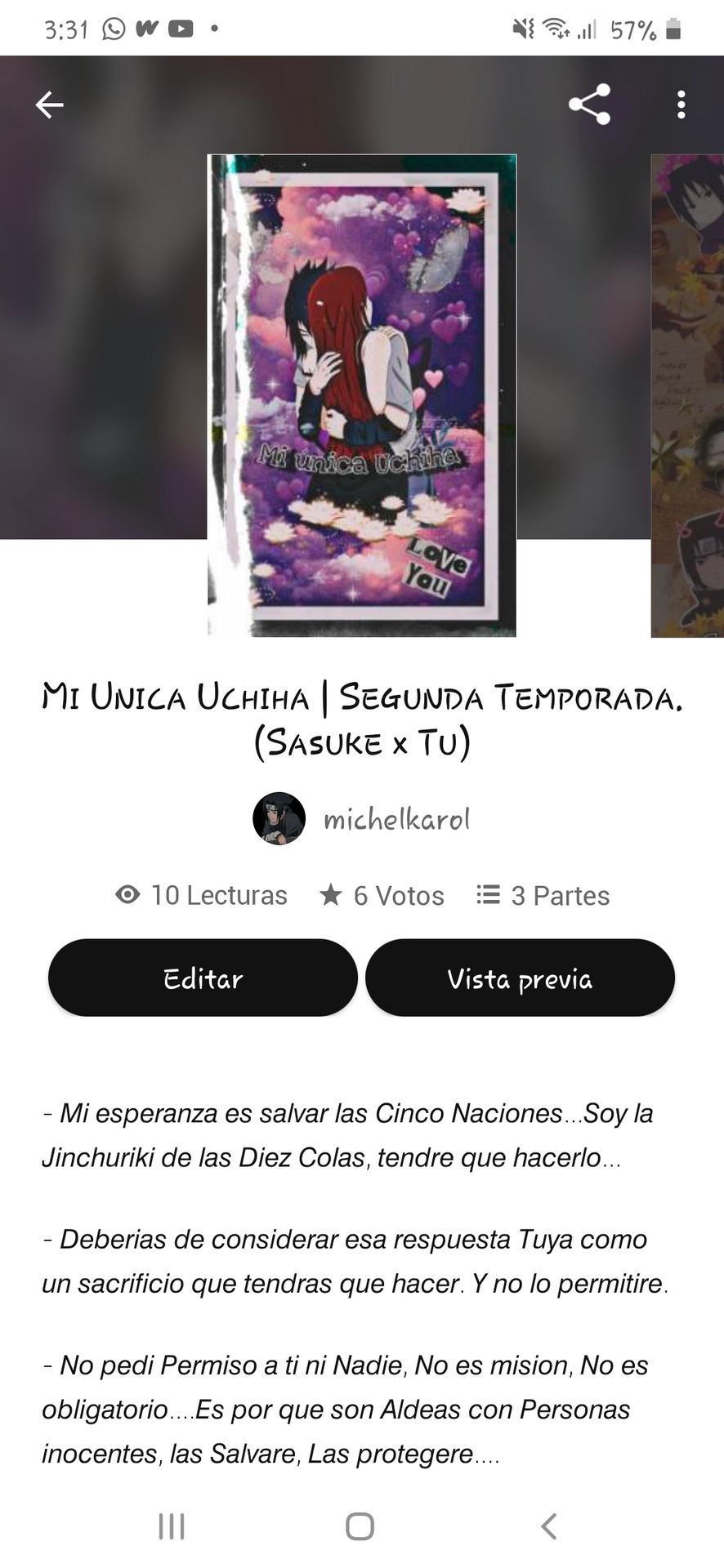Tap the Editar button
The image size is (724, 1568).
203,978
